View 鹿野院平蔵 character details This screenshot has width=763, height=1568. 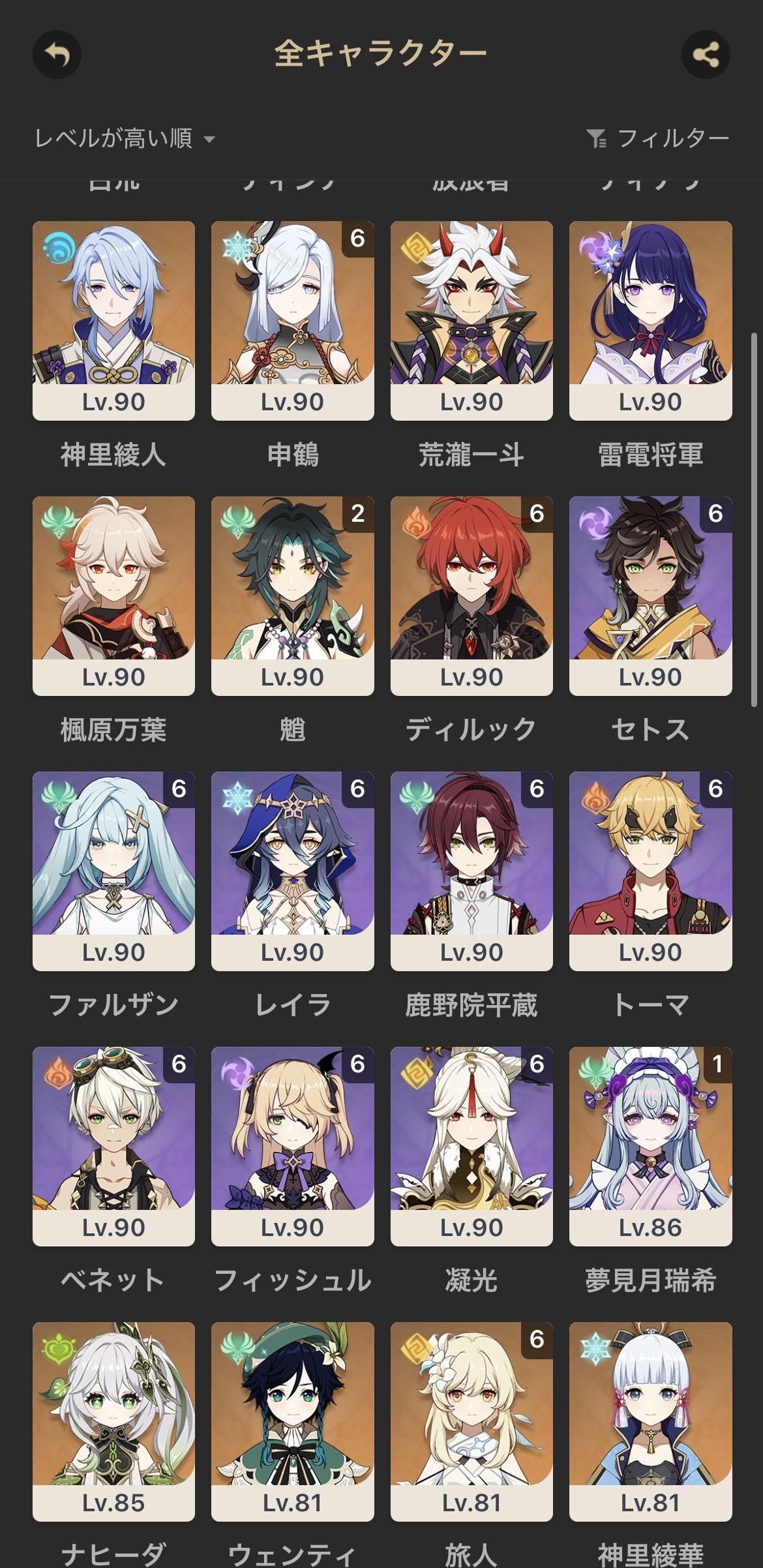pyautogui.click(x=471, y=871)
